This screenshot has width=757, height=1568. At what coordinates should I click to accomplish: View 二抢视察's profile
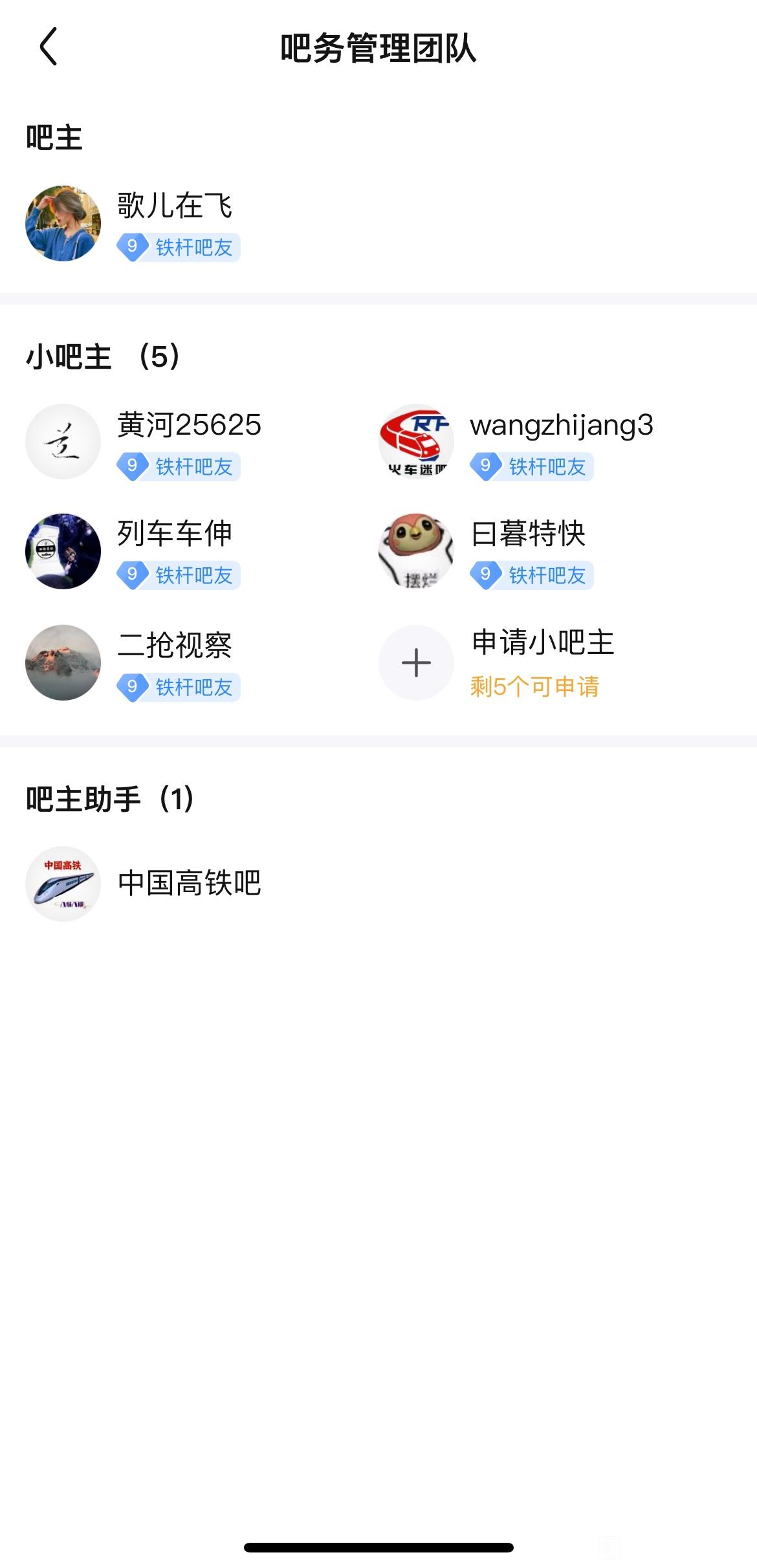(63, 662)
